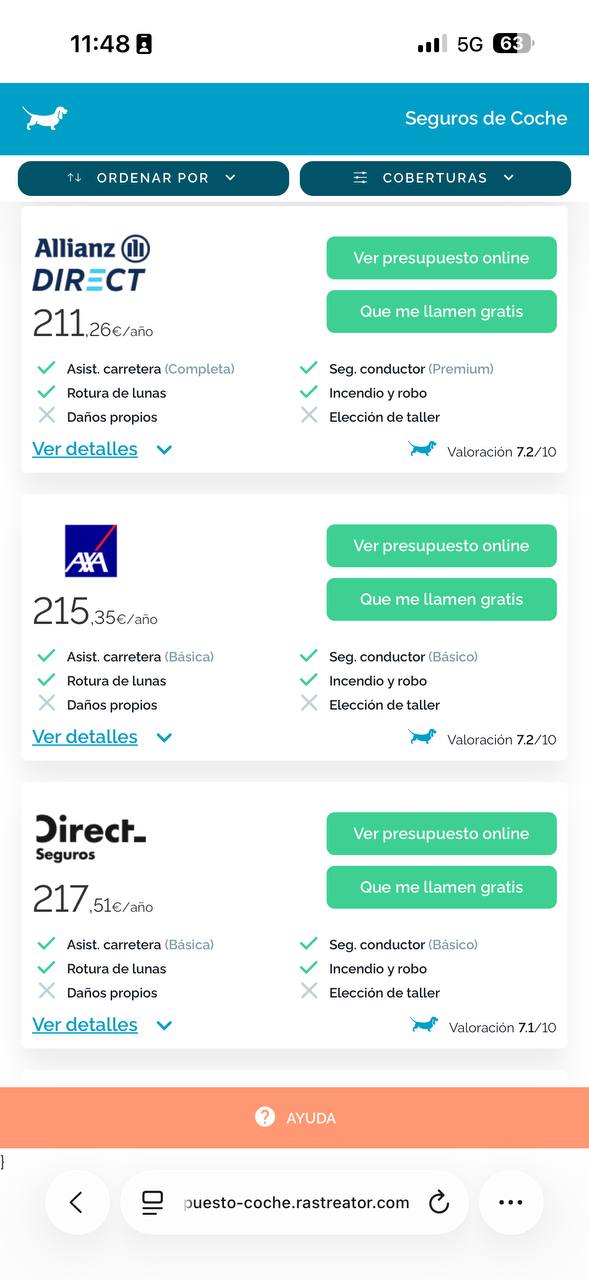Open the Ordenar por dropdown
Viewport: 589px width, 1280px height.
(x=153, y=178)
